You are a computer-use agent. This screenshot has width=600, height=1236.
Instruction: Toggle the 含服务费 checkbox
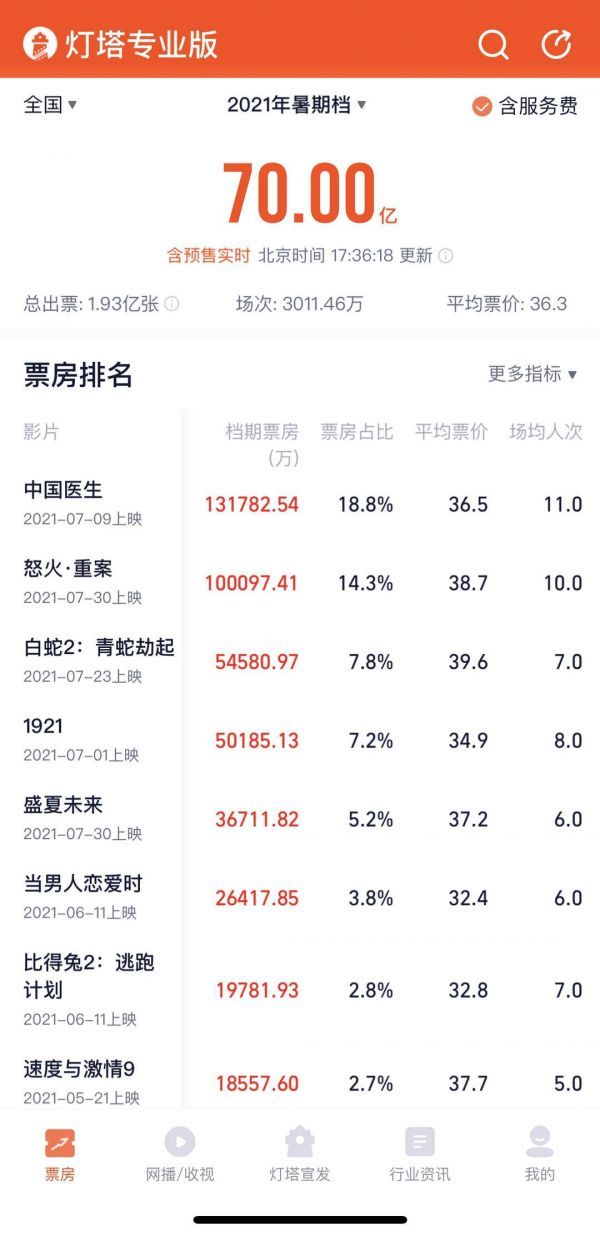524,106
